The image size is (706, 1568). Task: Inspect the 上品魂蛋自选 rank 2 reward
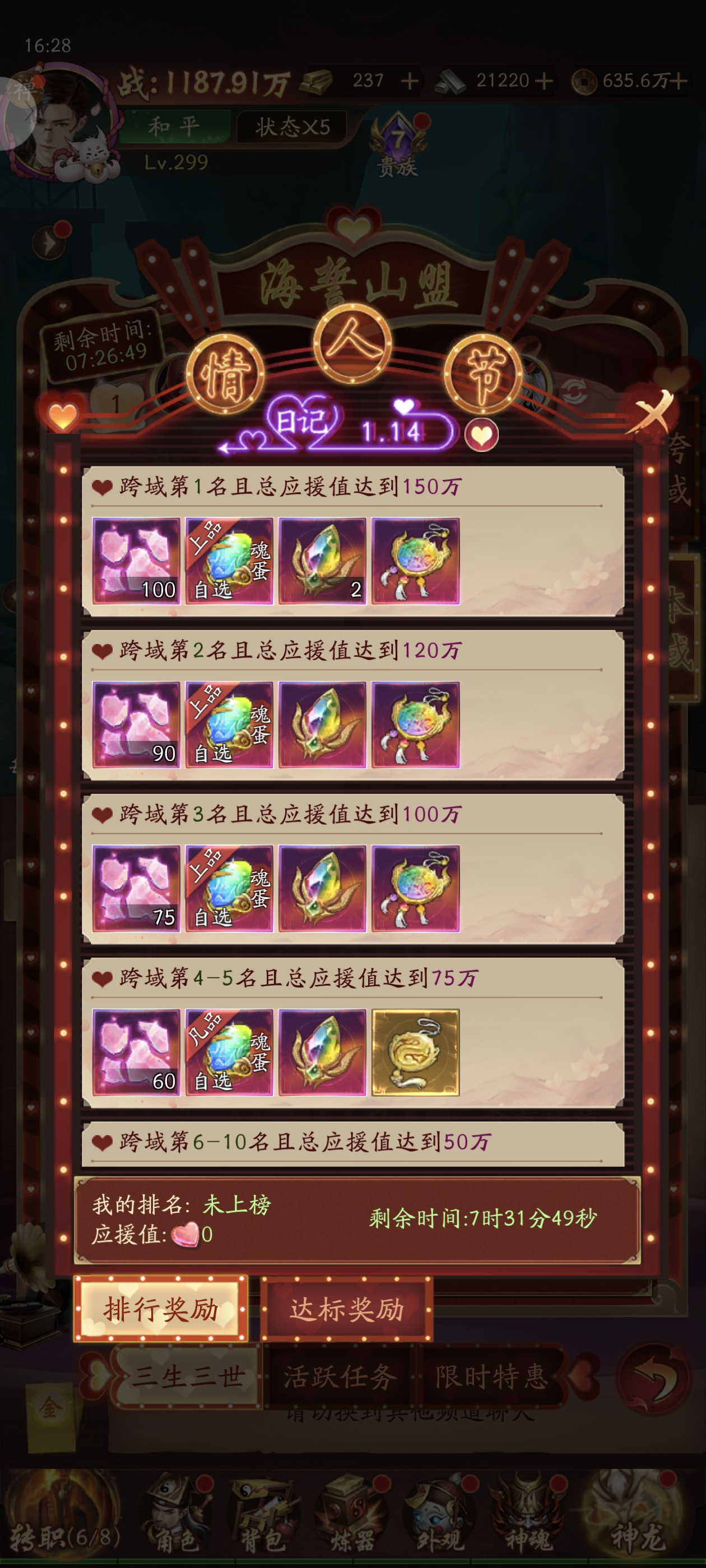(229, 724)
